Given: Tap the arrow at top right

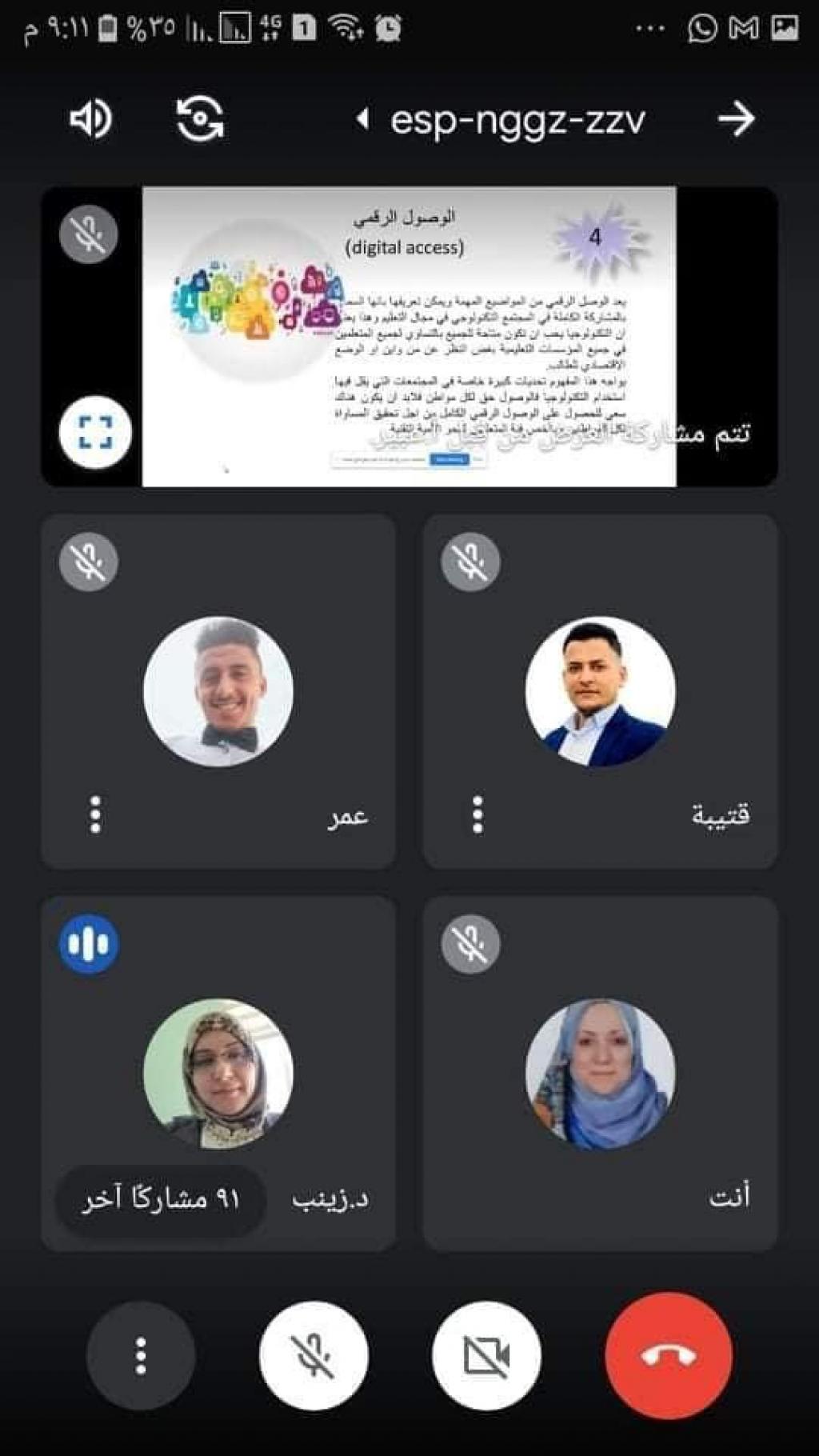Looking at the screenshot, I should pyautogui.click(x=736, y=120).
